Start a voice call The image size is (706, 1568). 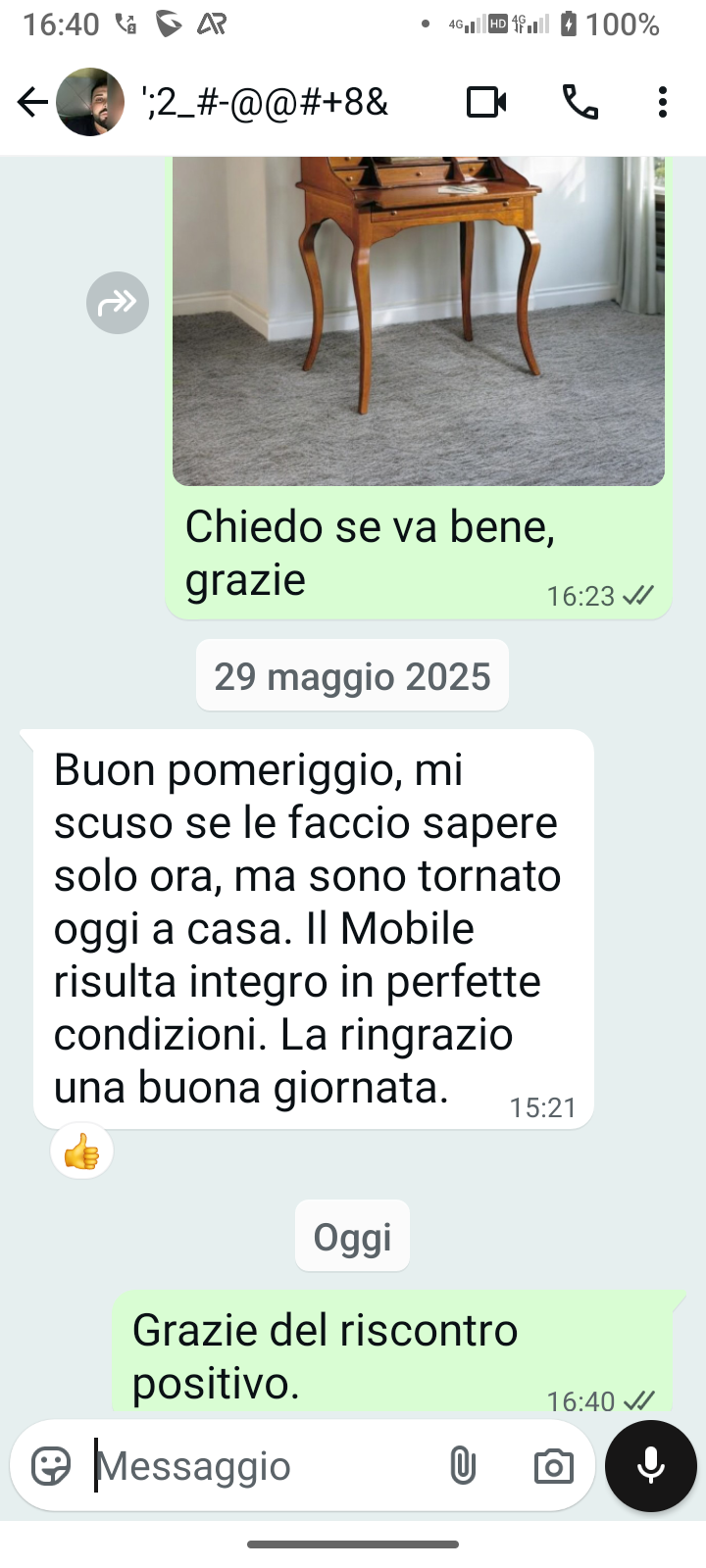point(580,102)
